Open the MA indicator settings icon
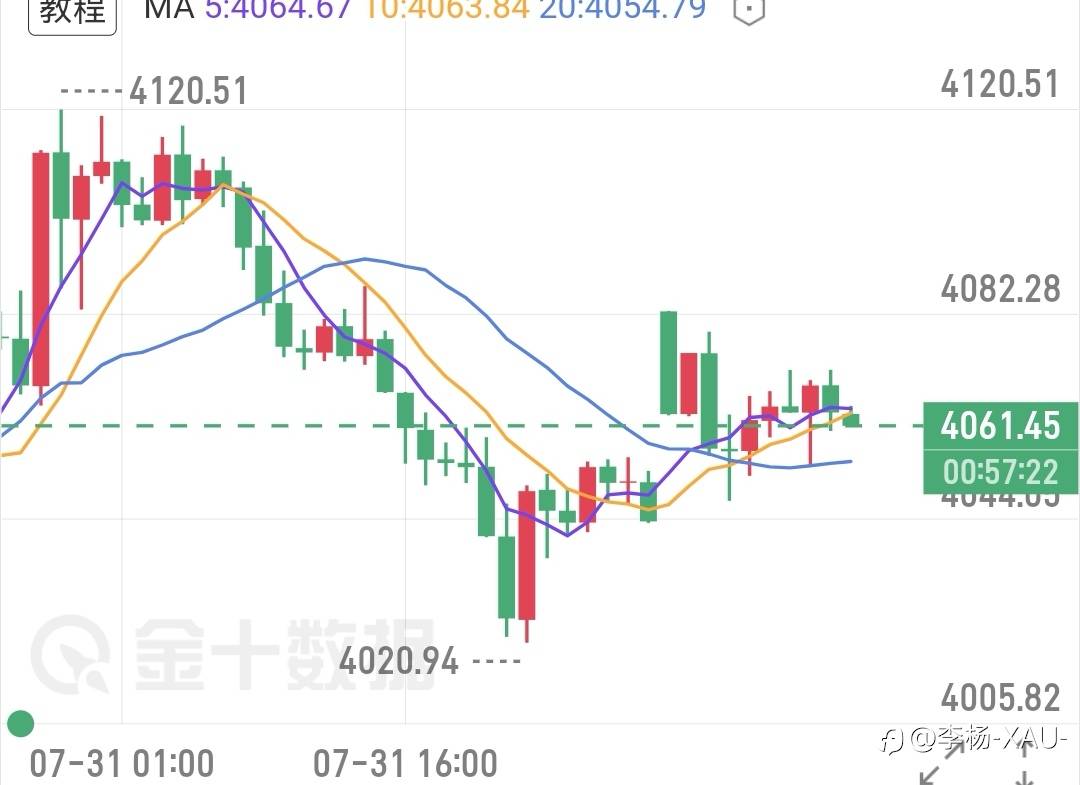The image size is (1080, 785). click(749, 11)
